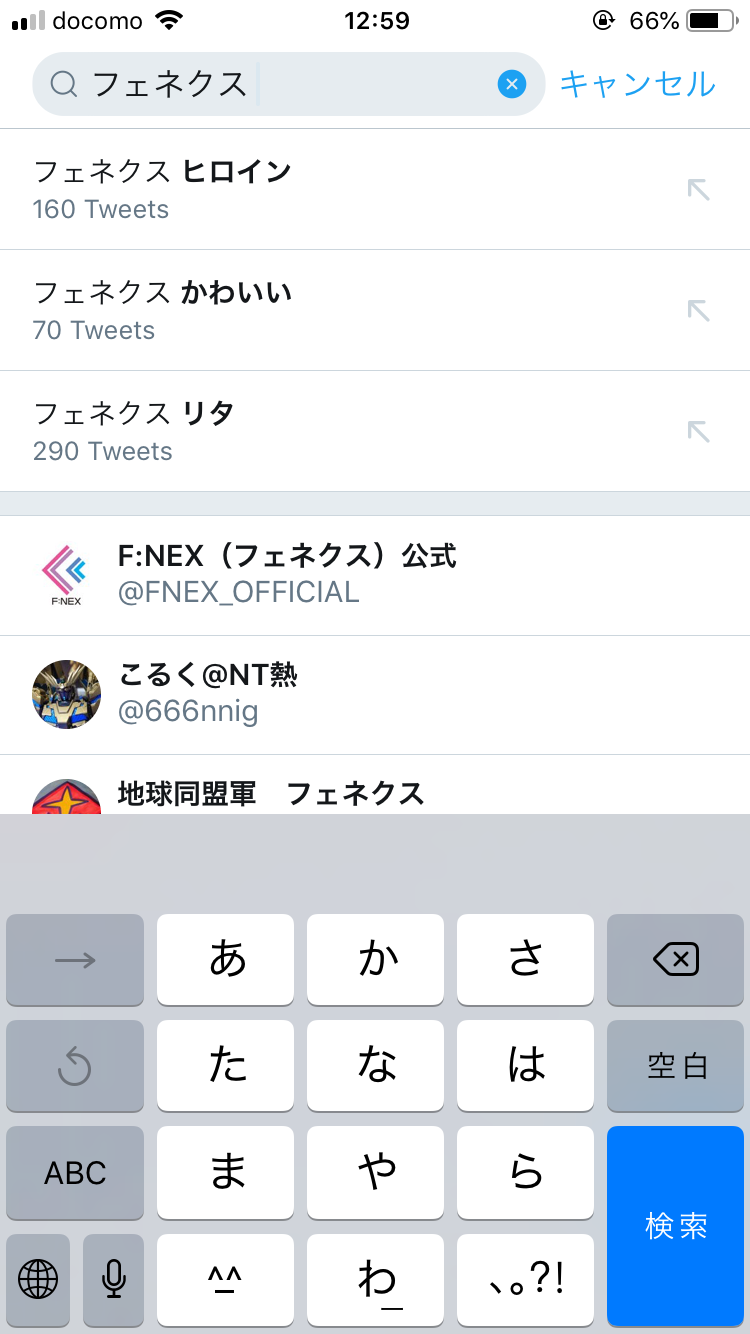Change keyboard language with the globe key
The width and height of the screenshot is (750, 1334).
tap(38, 1278)
